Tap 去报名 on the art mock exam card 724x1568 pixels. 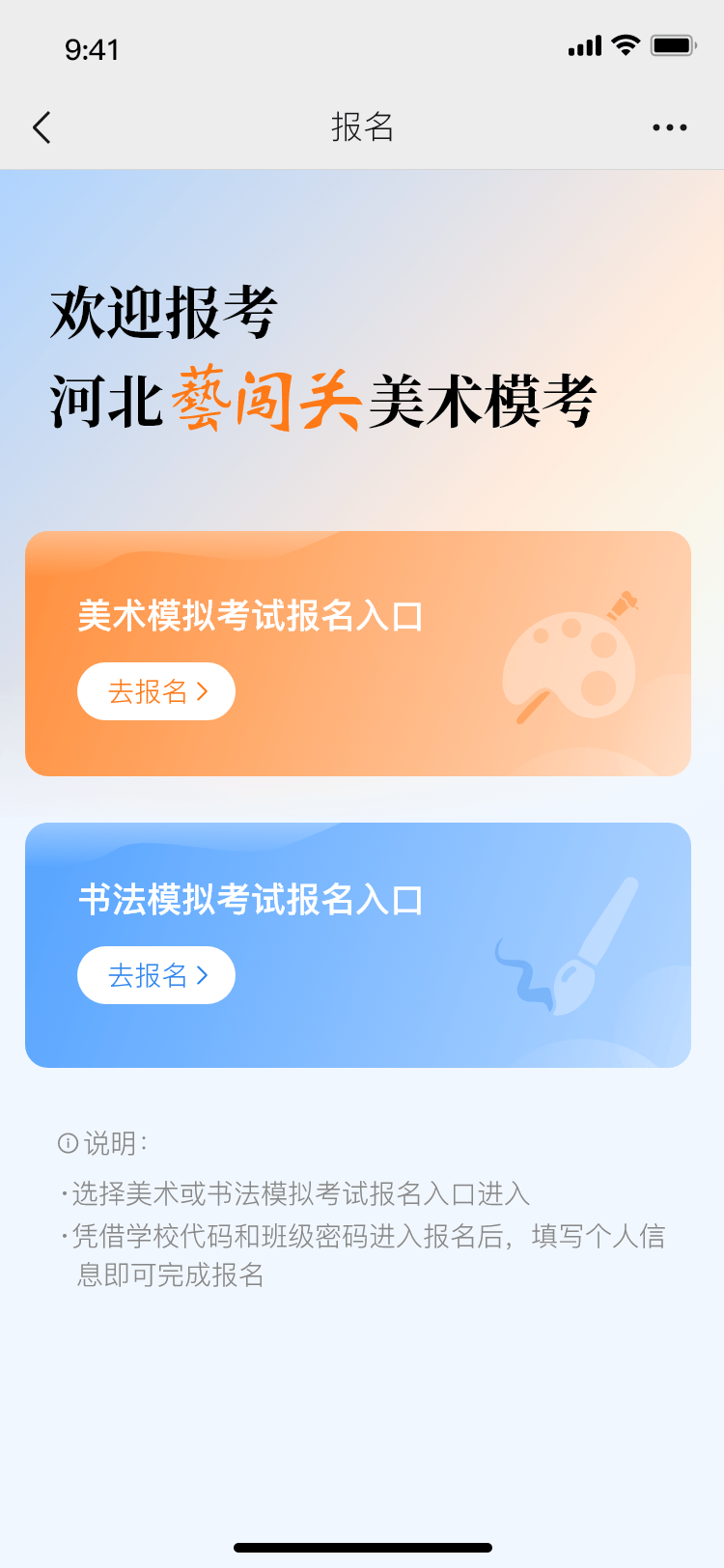pyautogui.click(x=155, y=690)
